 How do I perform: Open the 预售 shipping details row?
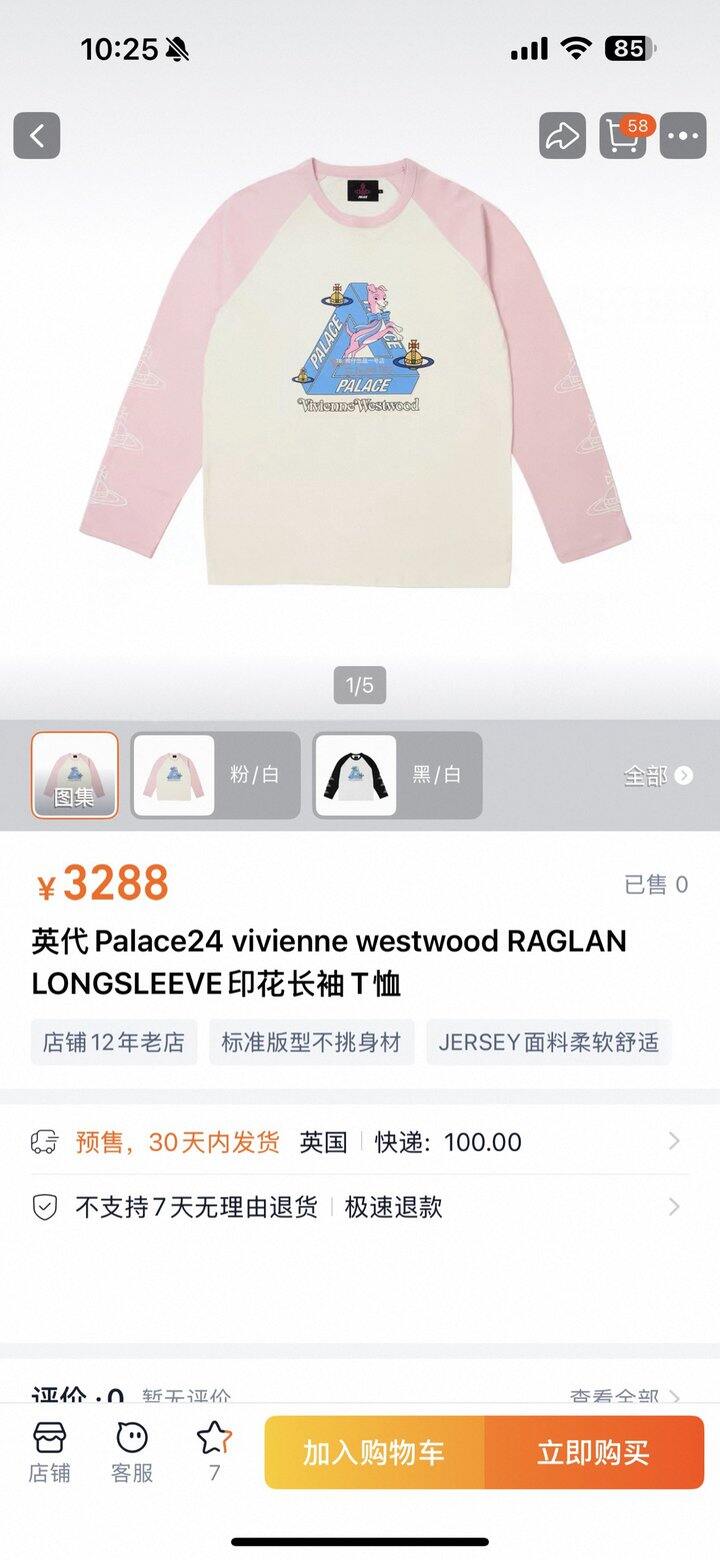pyautogui.click(x=360, y=1142)
